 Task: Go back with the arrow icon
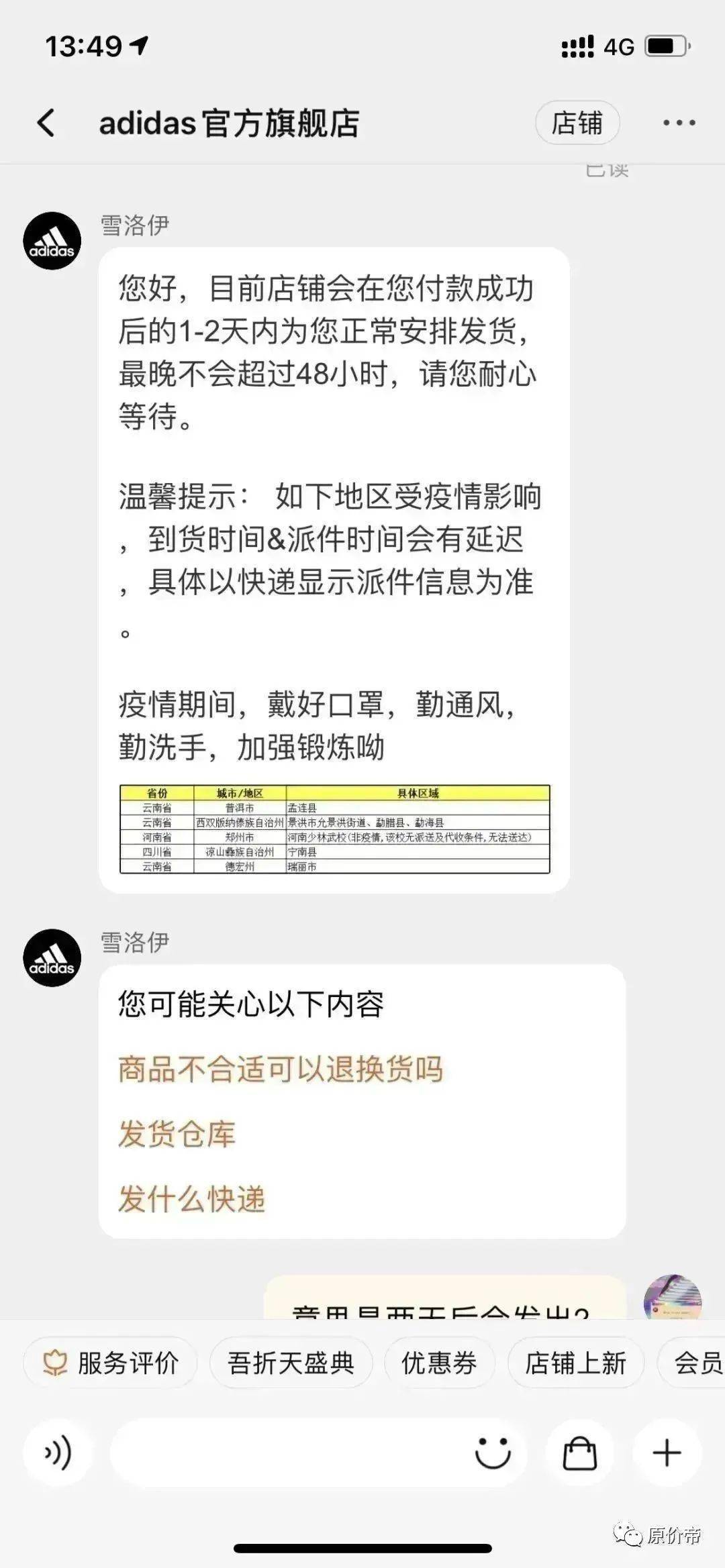click(46, 123)
